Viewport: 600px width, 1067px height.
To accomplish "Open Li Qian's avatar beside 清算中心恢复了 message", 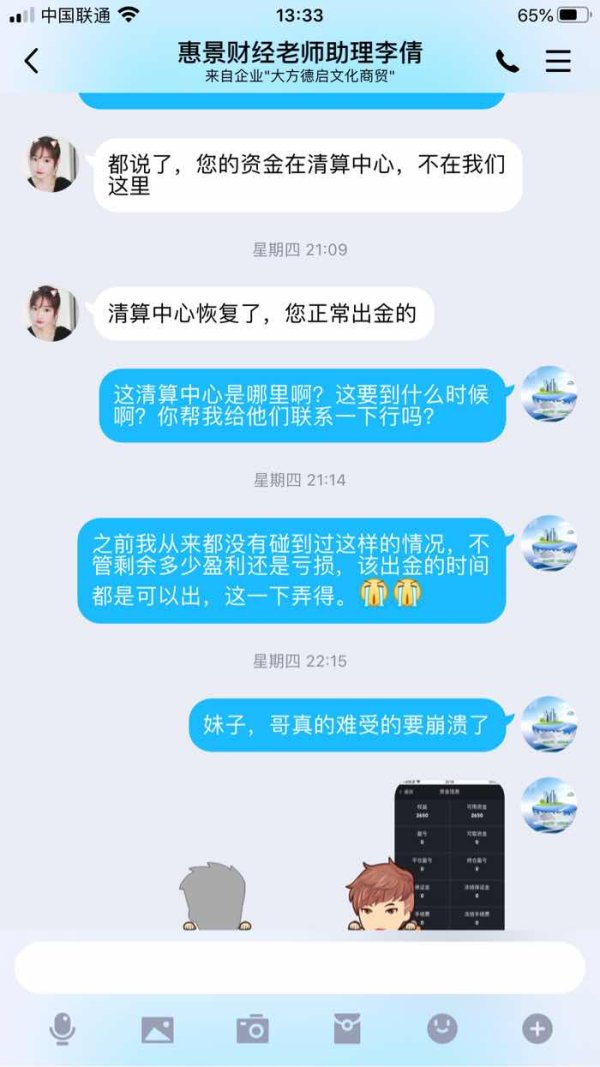I will pyautogui.click(x=52, y=313).
